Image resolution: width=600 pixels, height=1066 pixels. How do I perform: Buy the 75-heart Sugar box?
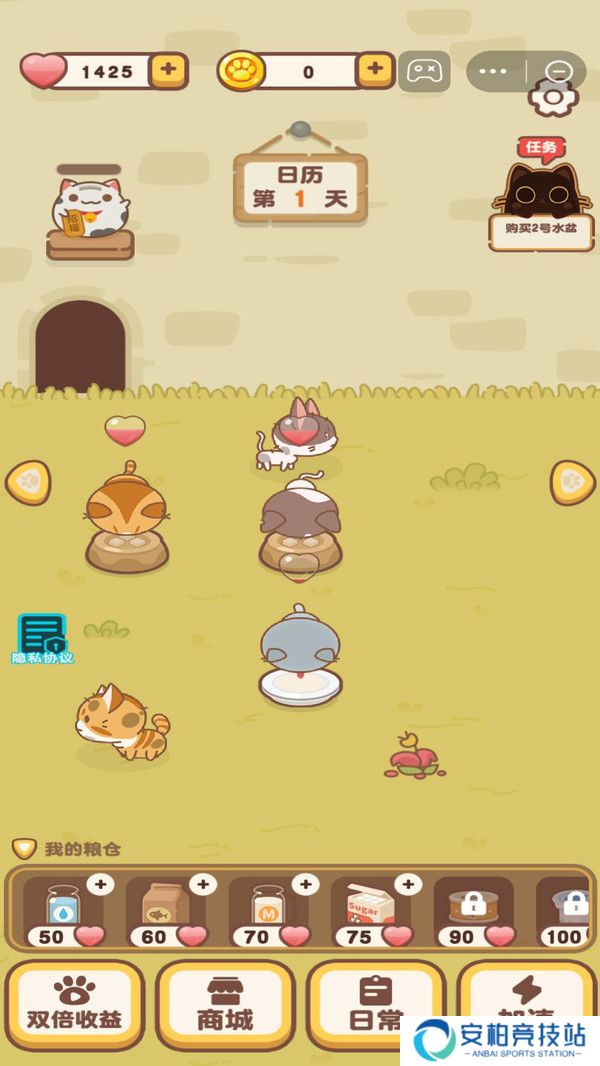tap(372, 910)
